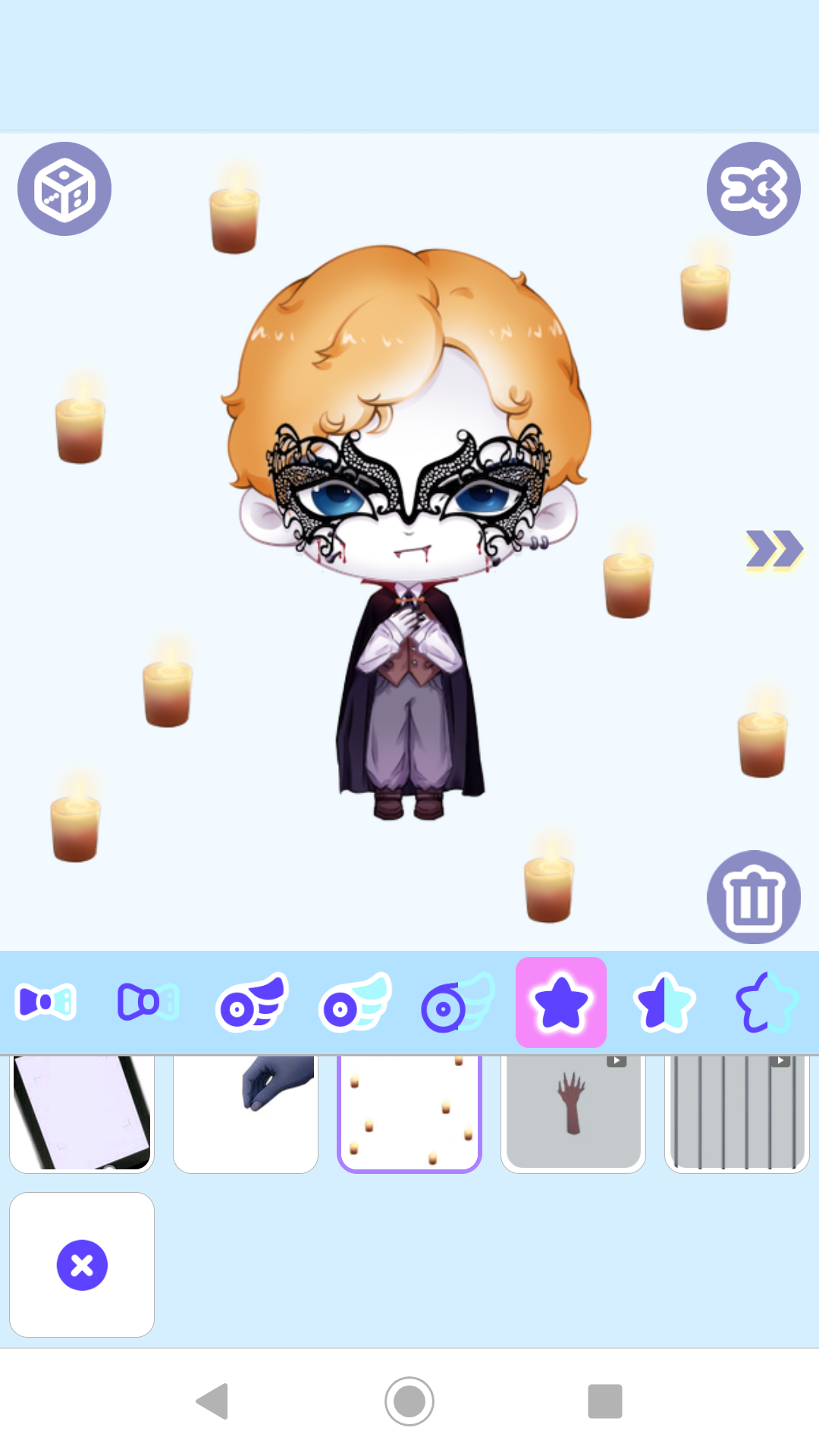This screenshot has width=819, height=1456.
Task: Go back with the navigation back button
Action: point(213,1401)
